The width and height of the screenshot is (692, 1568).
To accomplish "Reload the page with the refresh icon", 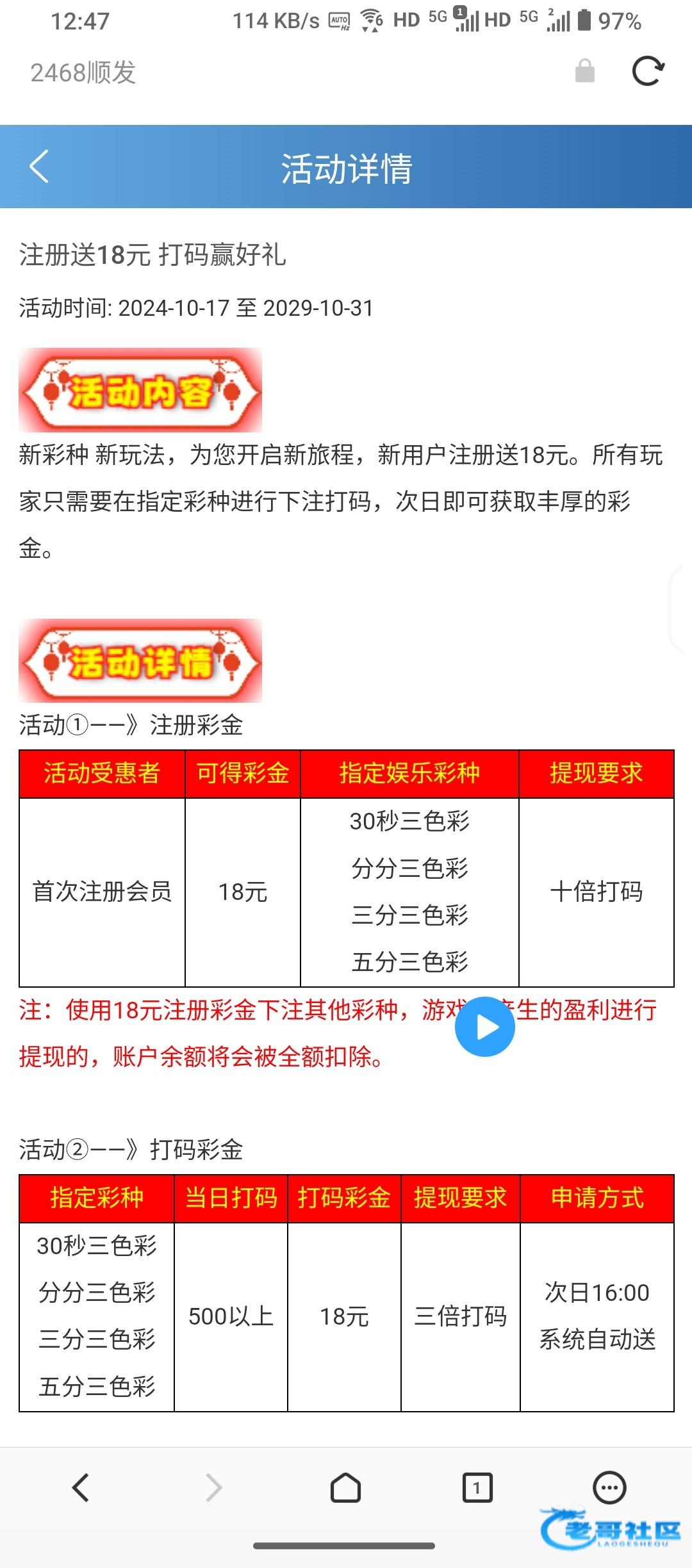I will click(x=648, y=71).
